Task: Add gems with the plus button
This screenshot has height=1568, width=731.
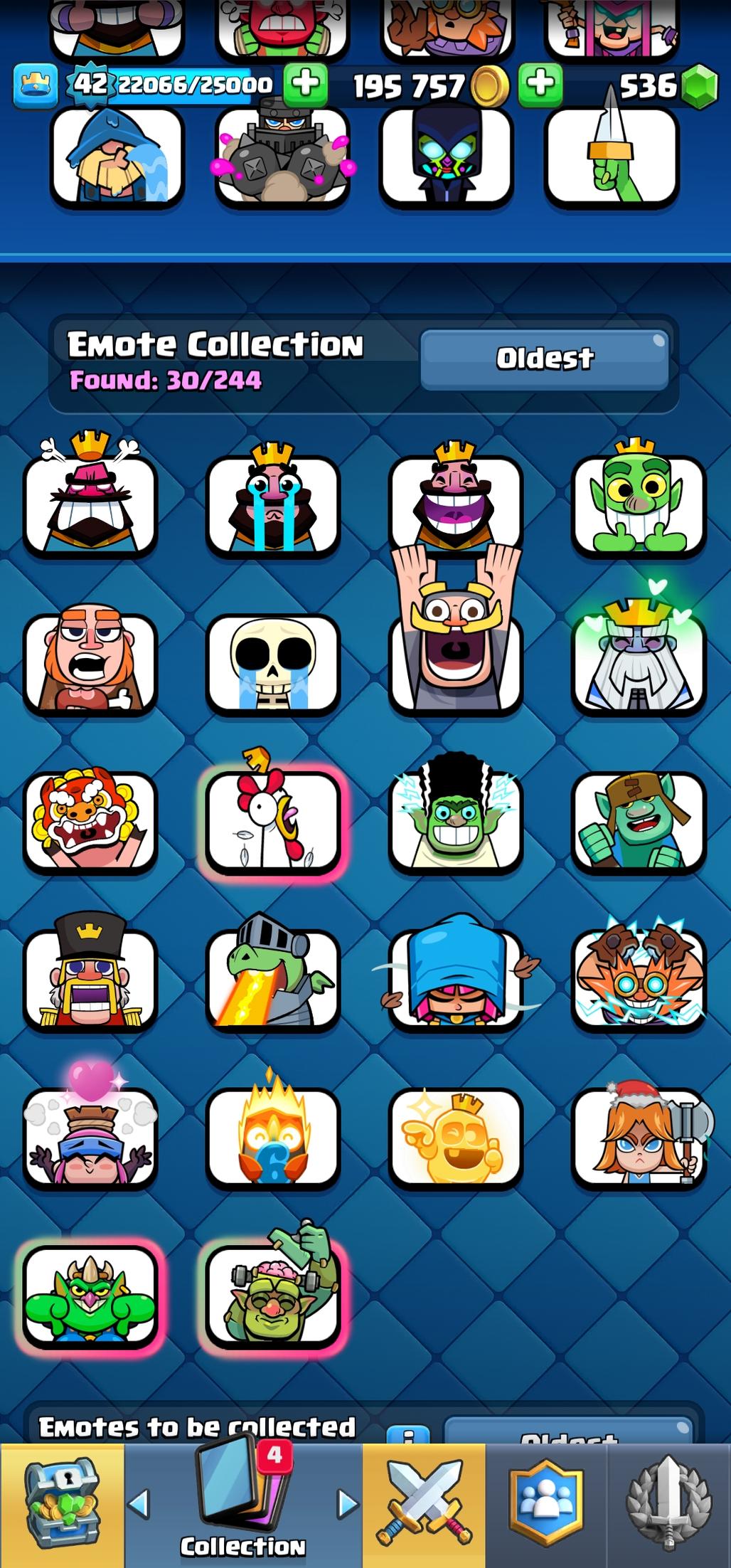Action: tap(540, 84)
